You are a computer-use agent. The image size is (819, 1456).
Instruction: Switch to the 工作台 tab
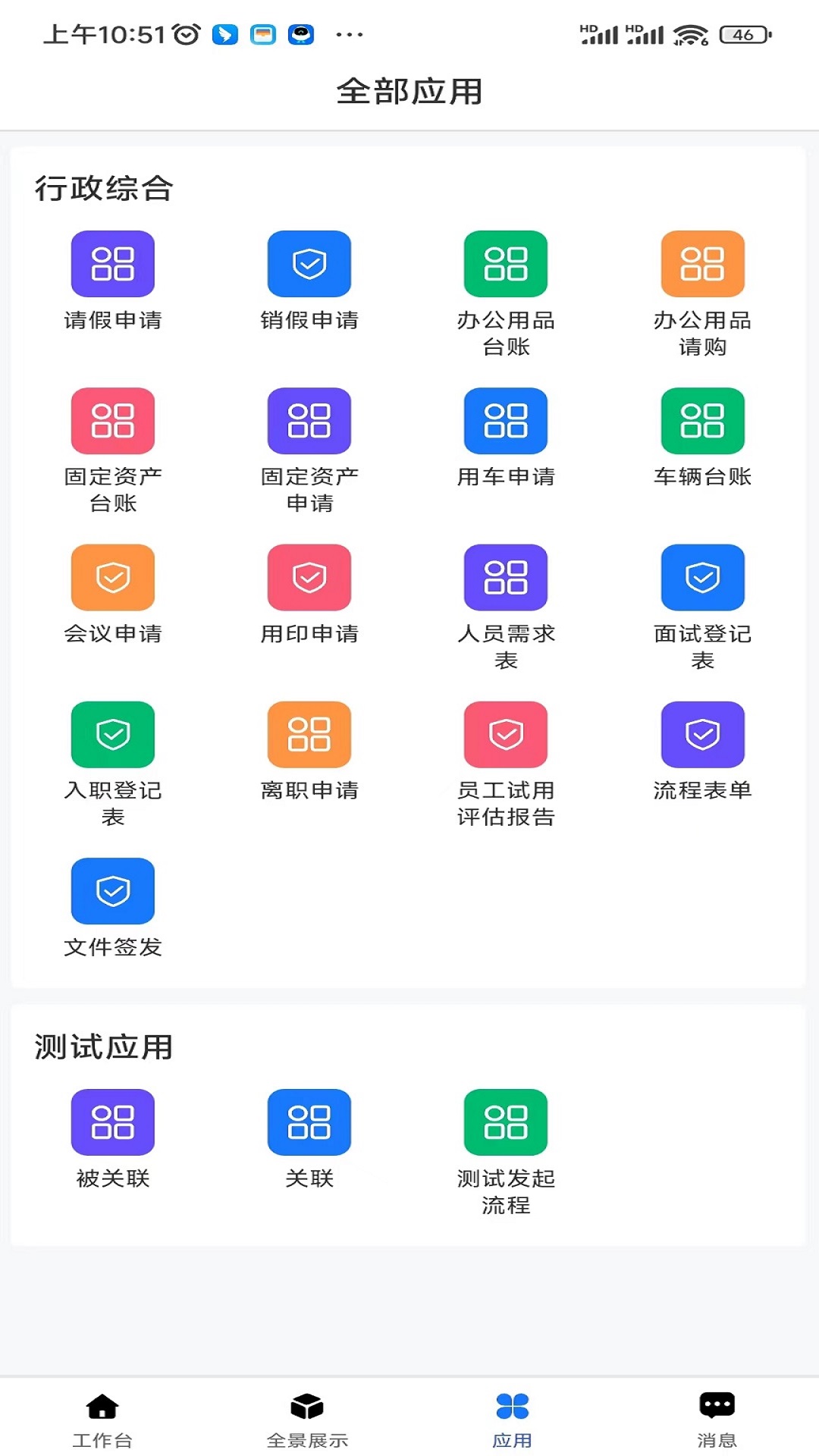102,1419
